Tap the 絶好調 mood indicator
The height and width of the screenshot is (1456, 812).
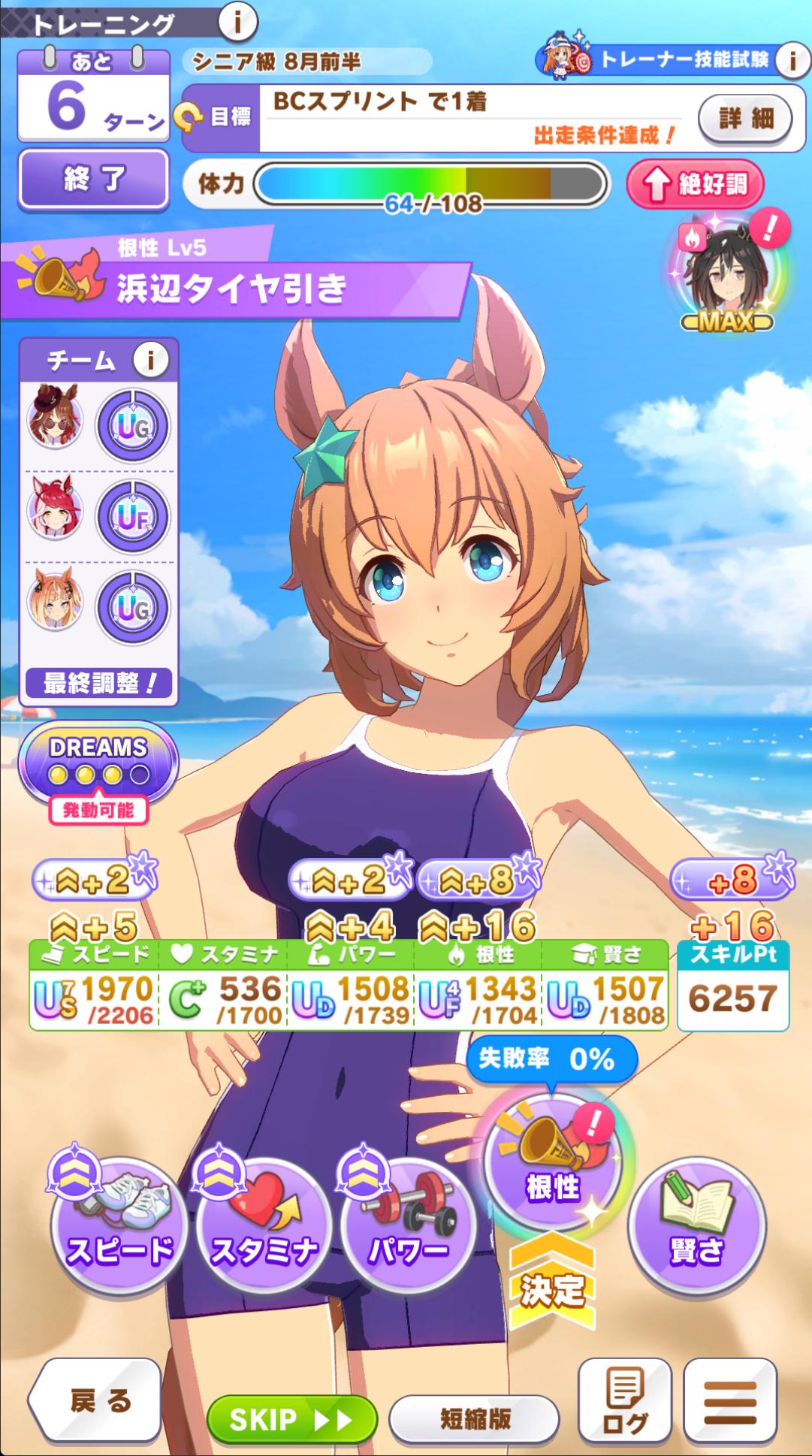point(696,184)
